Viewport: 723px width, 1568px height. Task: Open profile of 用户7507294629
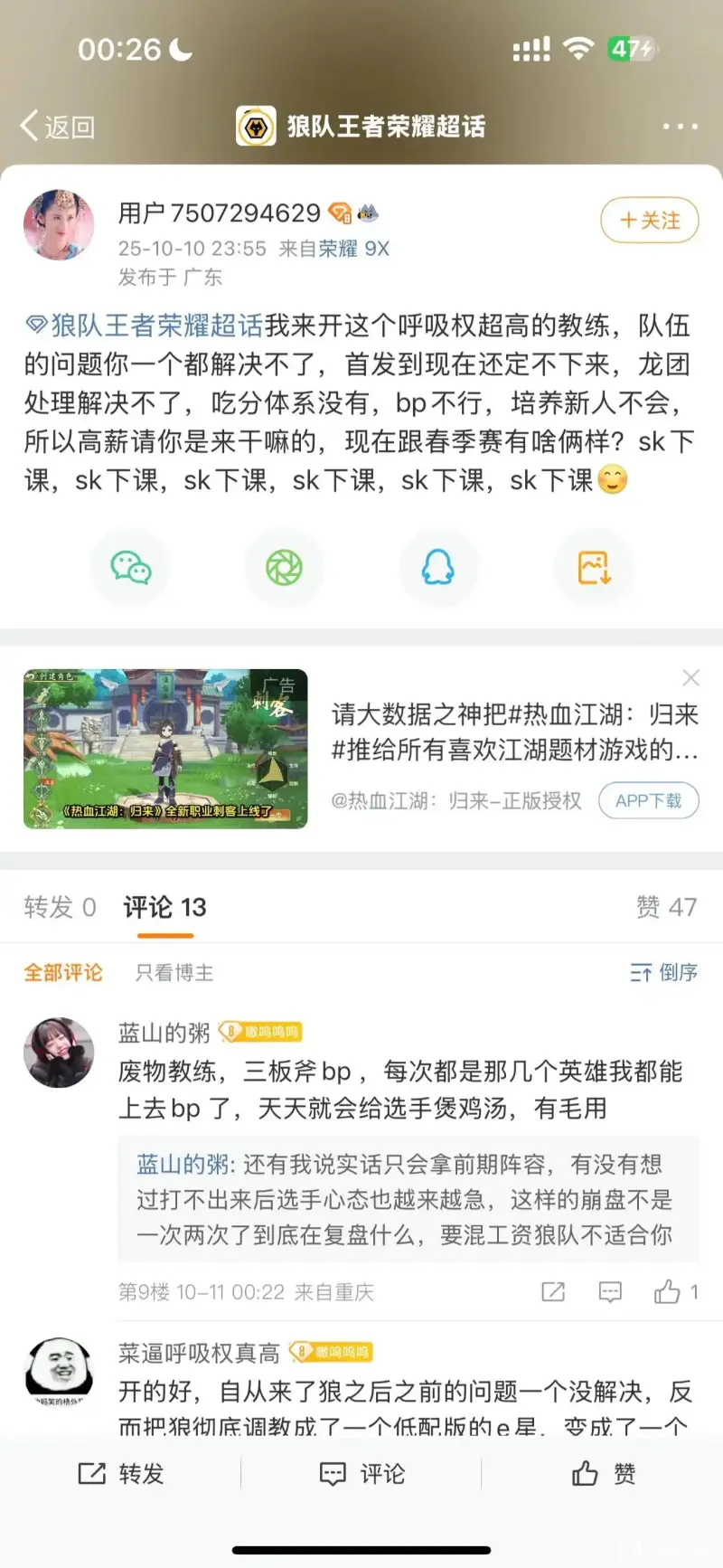219,213
